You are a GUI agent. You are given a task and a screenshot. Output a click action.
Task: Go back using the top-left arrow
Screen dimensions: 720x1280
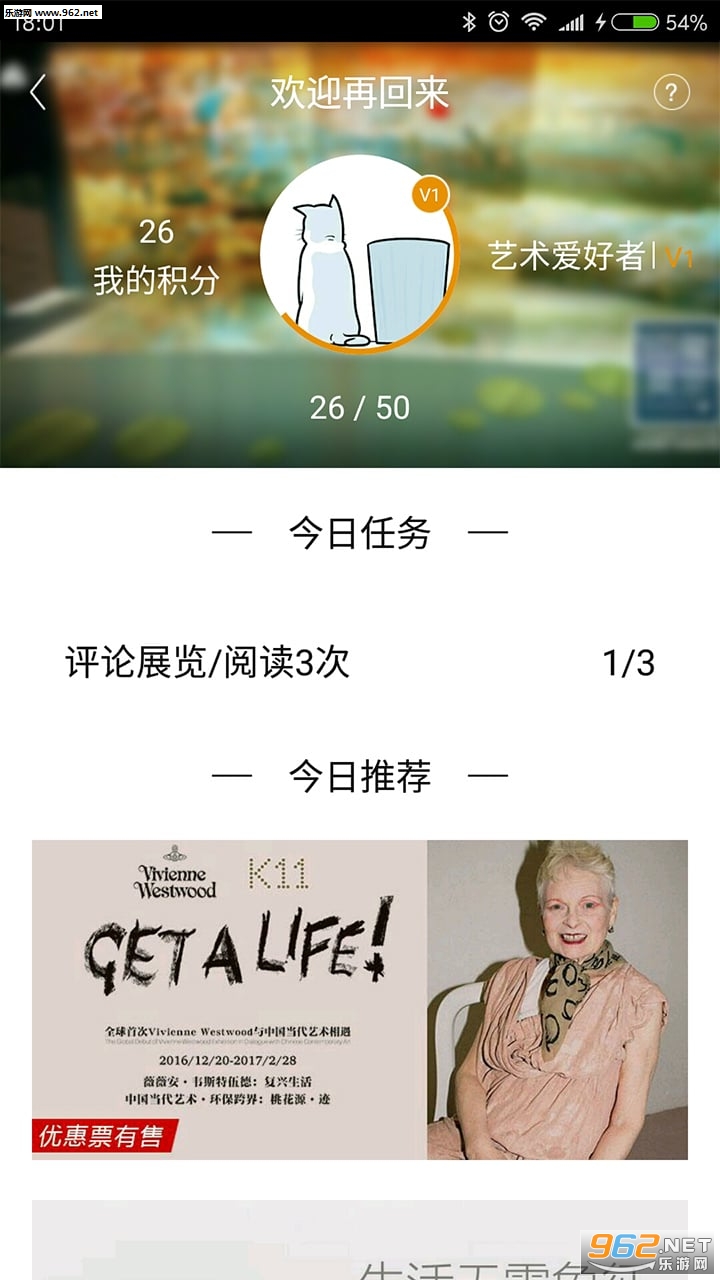pos(38,93)
